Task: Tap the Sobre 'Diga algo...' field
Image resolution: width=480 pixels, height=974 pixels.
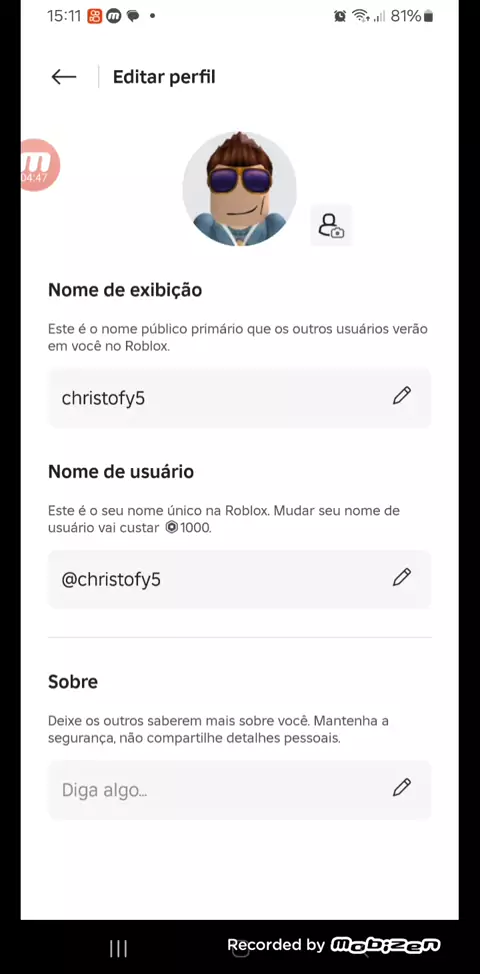Action: pos(239,790)
